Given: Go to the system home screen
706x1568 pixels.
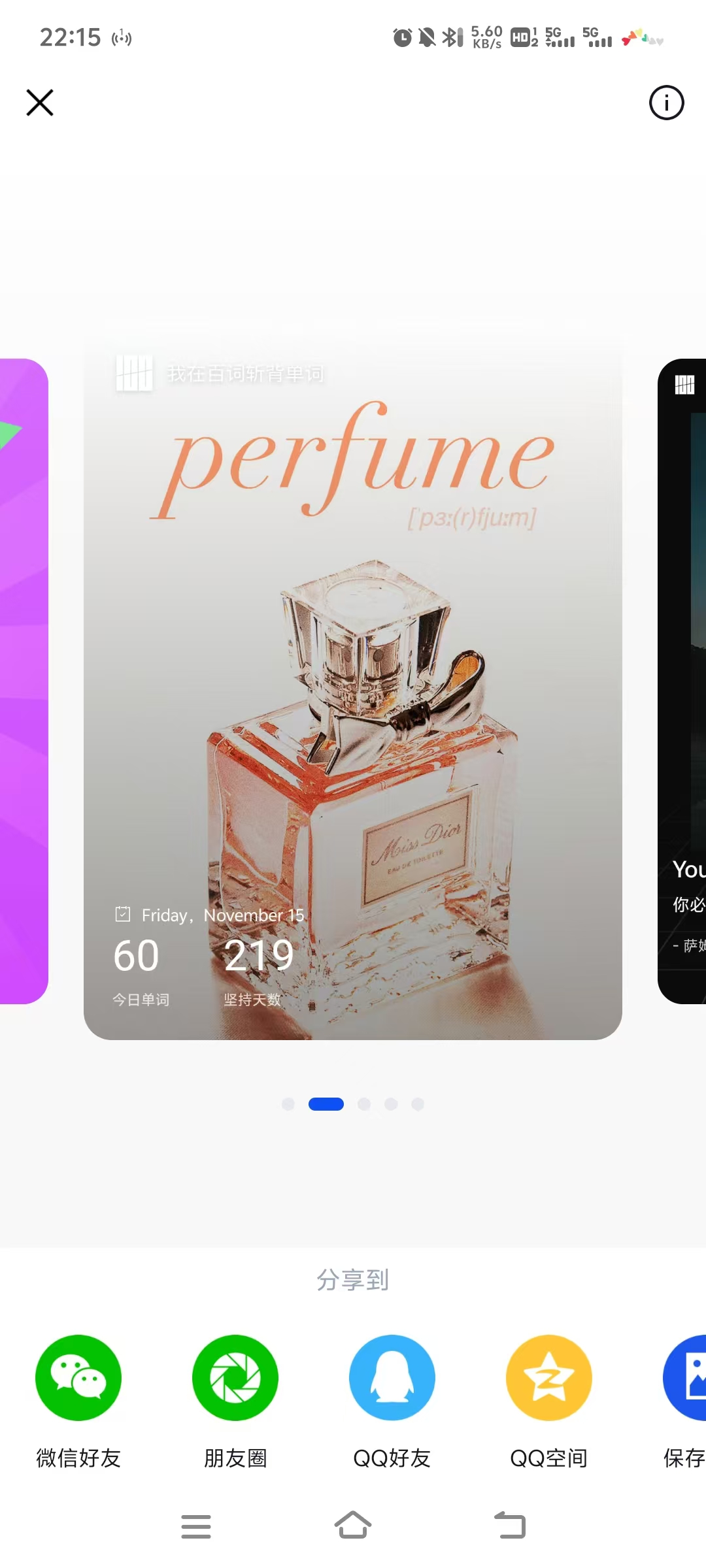Looking at the screenshot, I should click(353, 1527).
